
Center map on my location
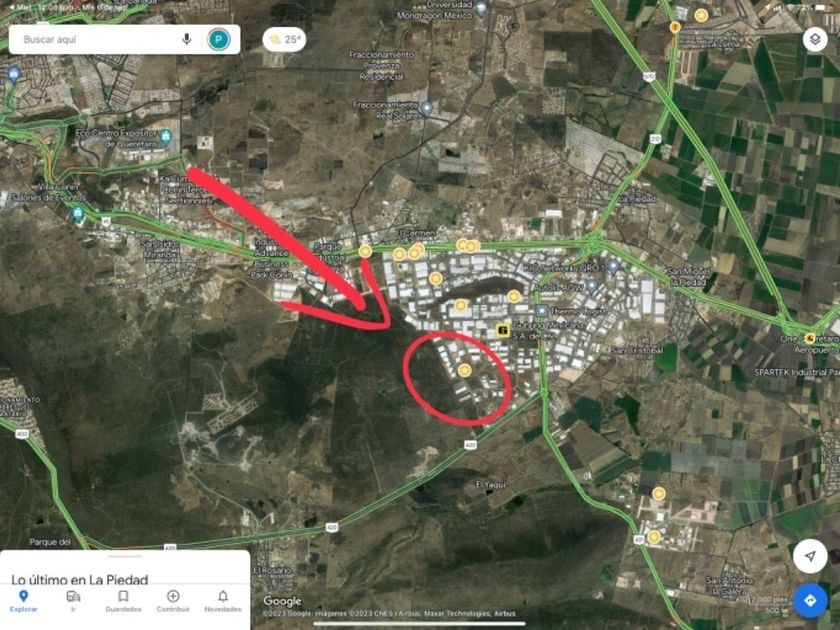tap(809, 556)
